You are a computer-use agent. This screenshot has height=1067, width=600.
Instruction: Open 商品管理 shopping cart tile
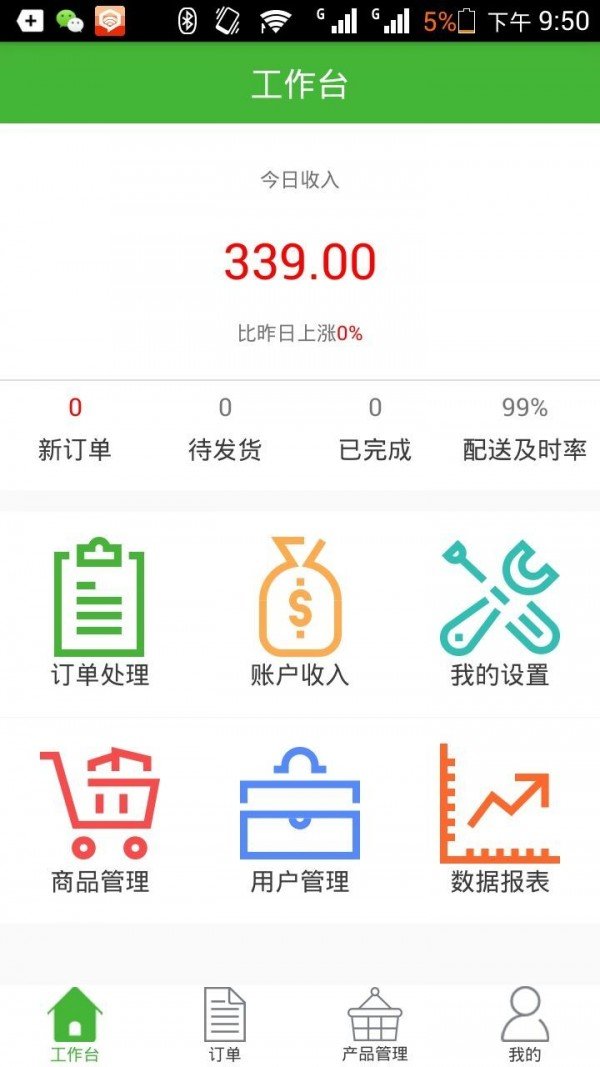[100, 819]
